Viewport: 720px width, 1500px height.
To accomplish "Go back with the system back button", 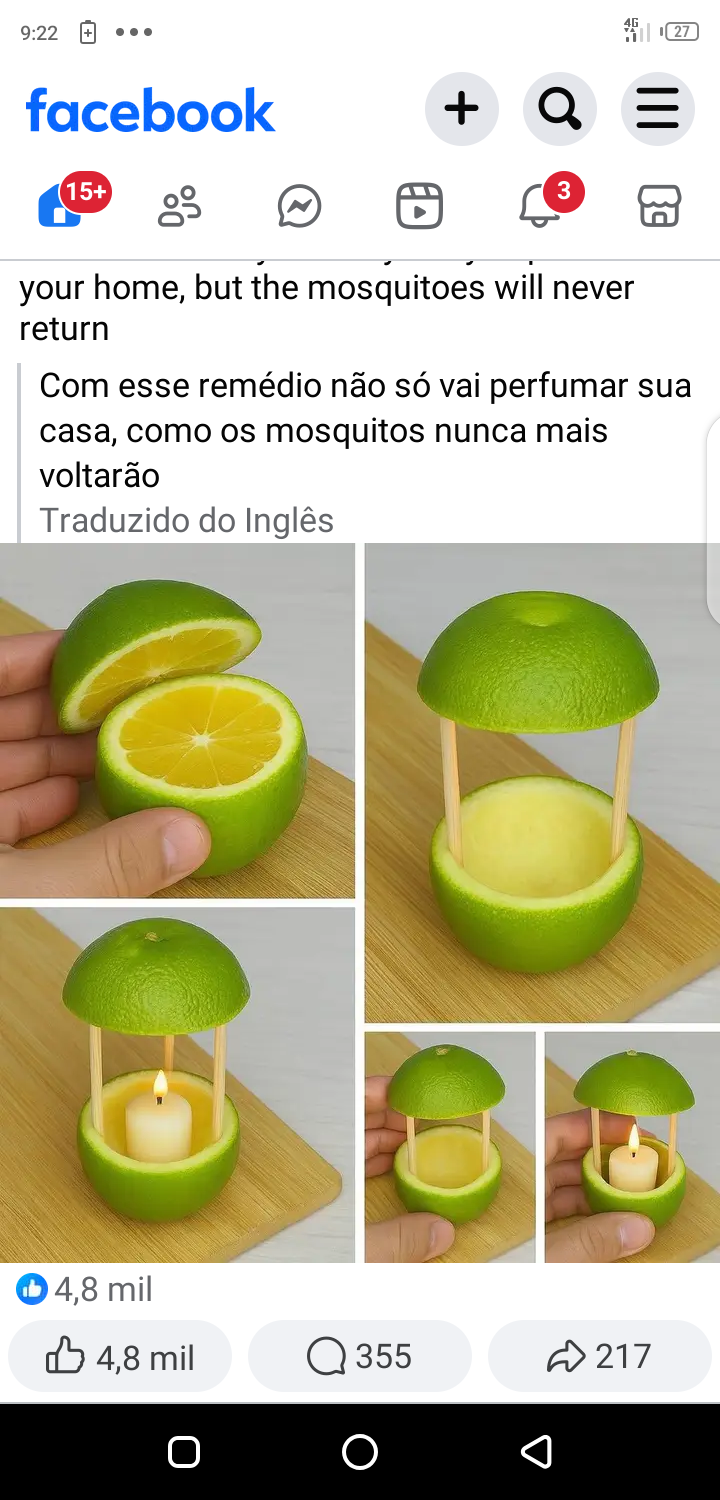I will (x=537, y=1451).
